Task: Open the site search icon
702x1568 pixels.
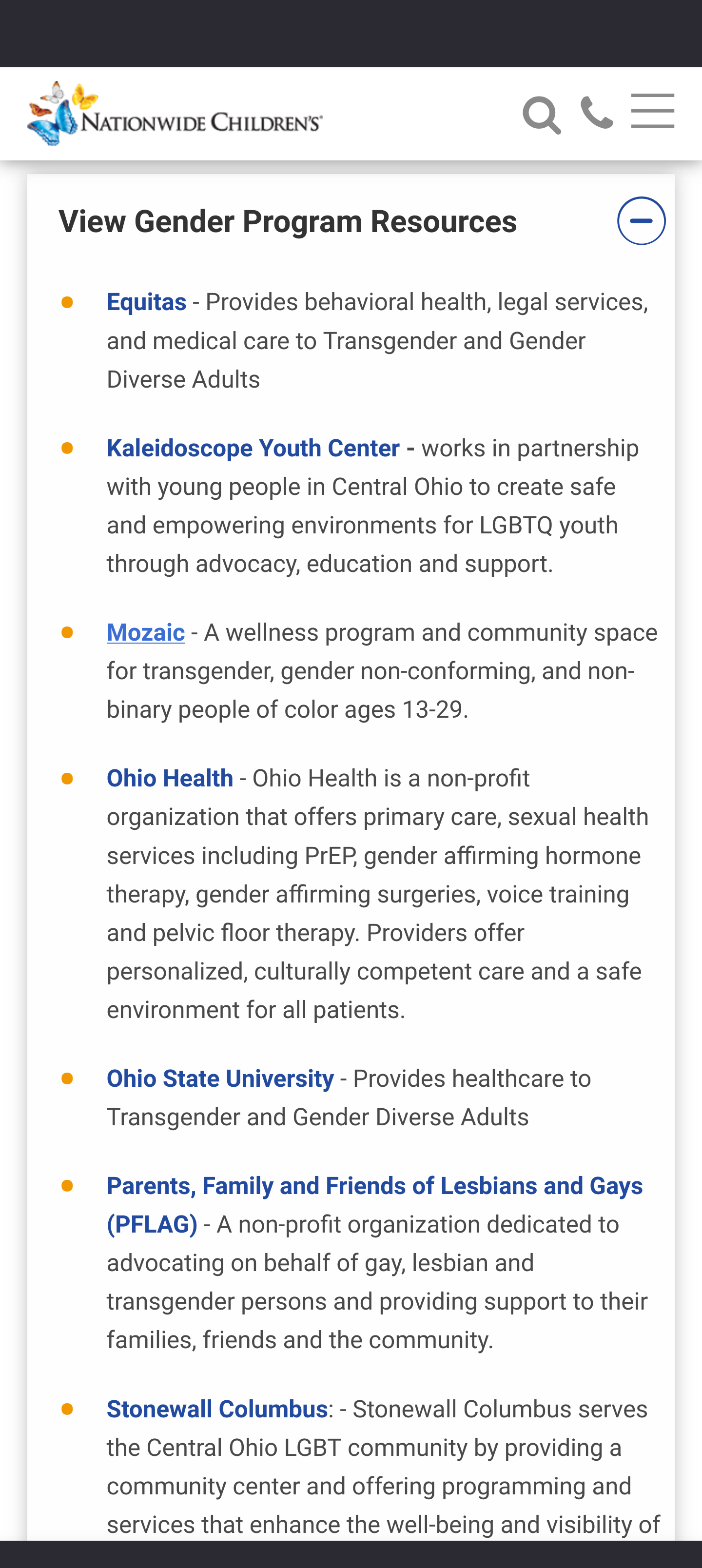Action: tap(541, 115)
